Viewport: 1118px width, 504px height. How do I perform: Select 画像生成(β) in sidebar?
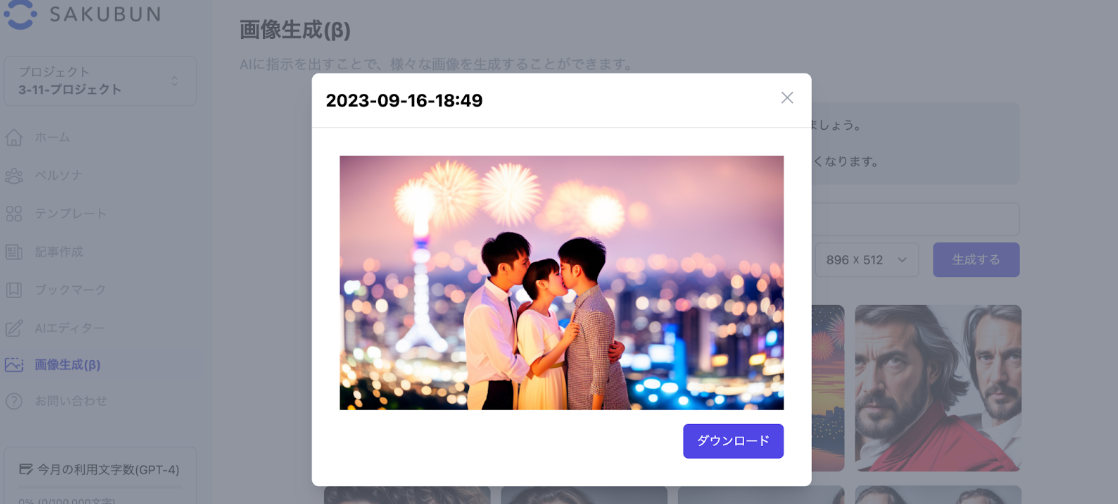67,364
